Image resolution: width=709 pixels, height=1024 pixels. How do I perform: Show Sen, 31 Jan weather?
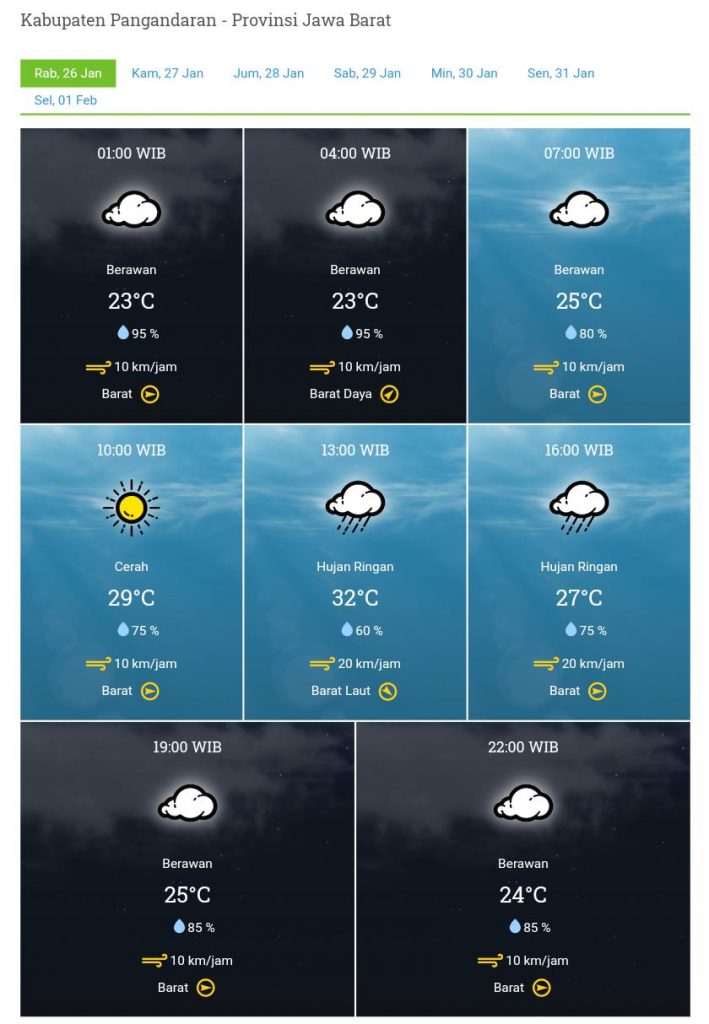560,73
